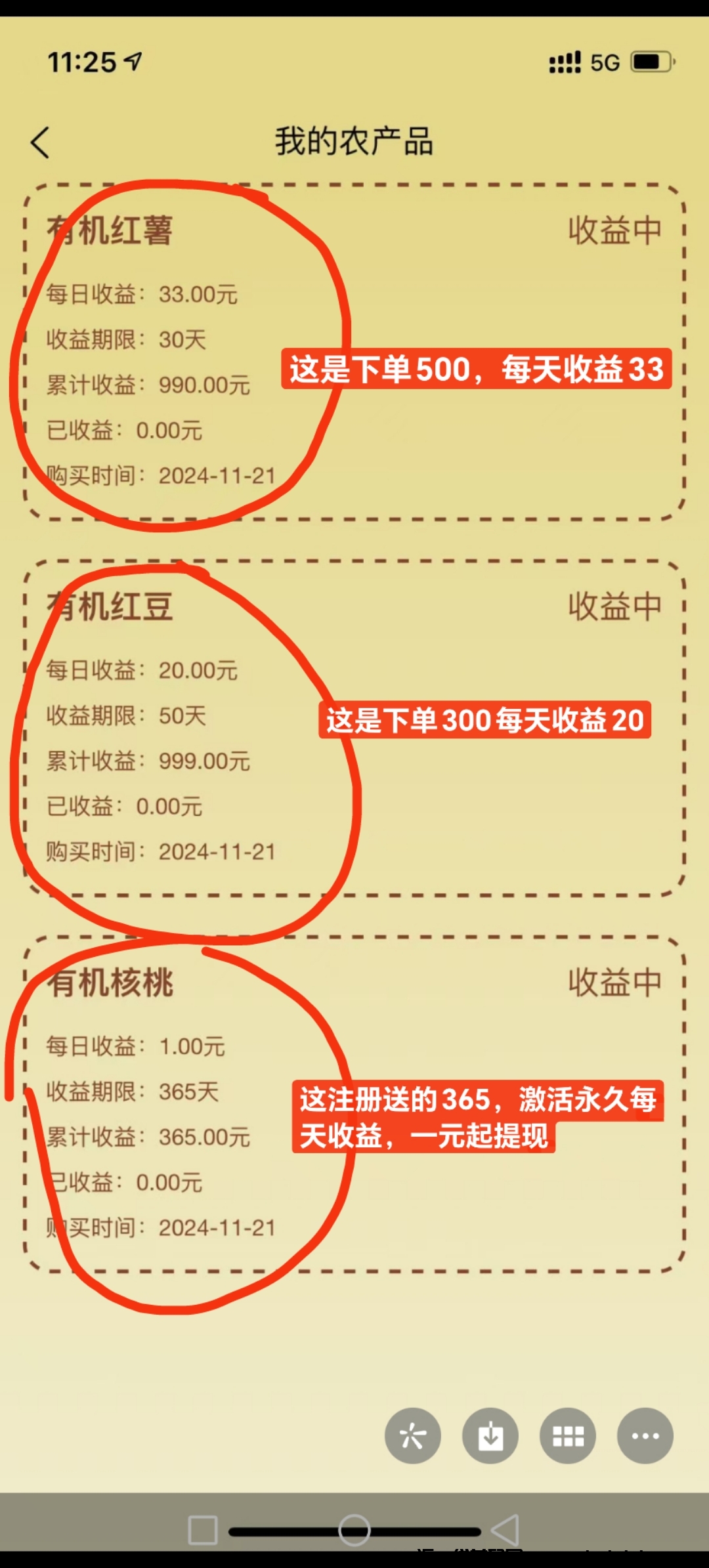
Task: Save the image with the download button
Action: pos(490,1435)
